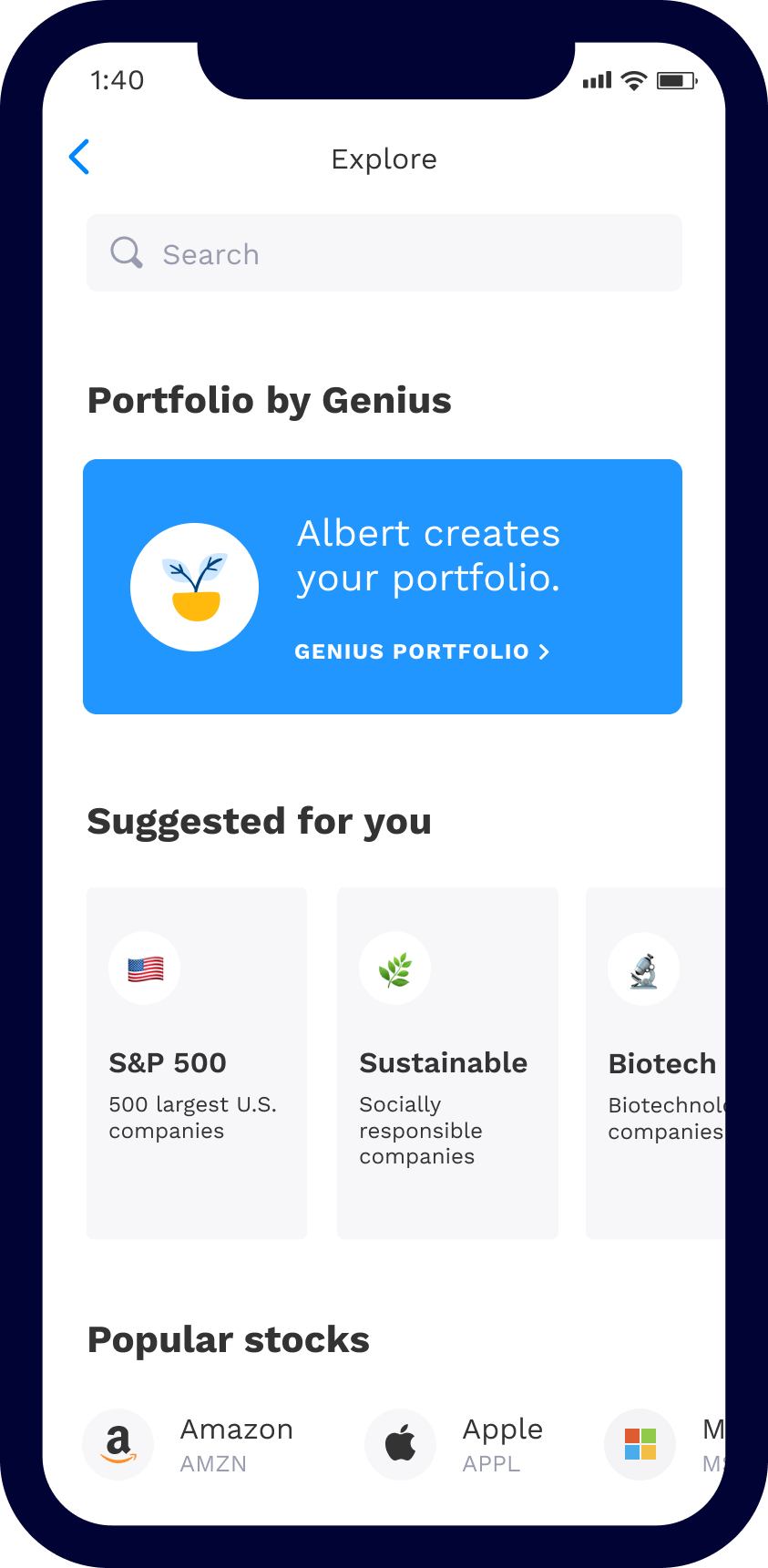The image size is (768, 1568).
Task: Open the Sustainable companies card
Action: [x=447, y=1062]
